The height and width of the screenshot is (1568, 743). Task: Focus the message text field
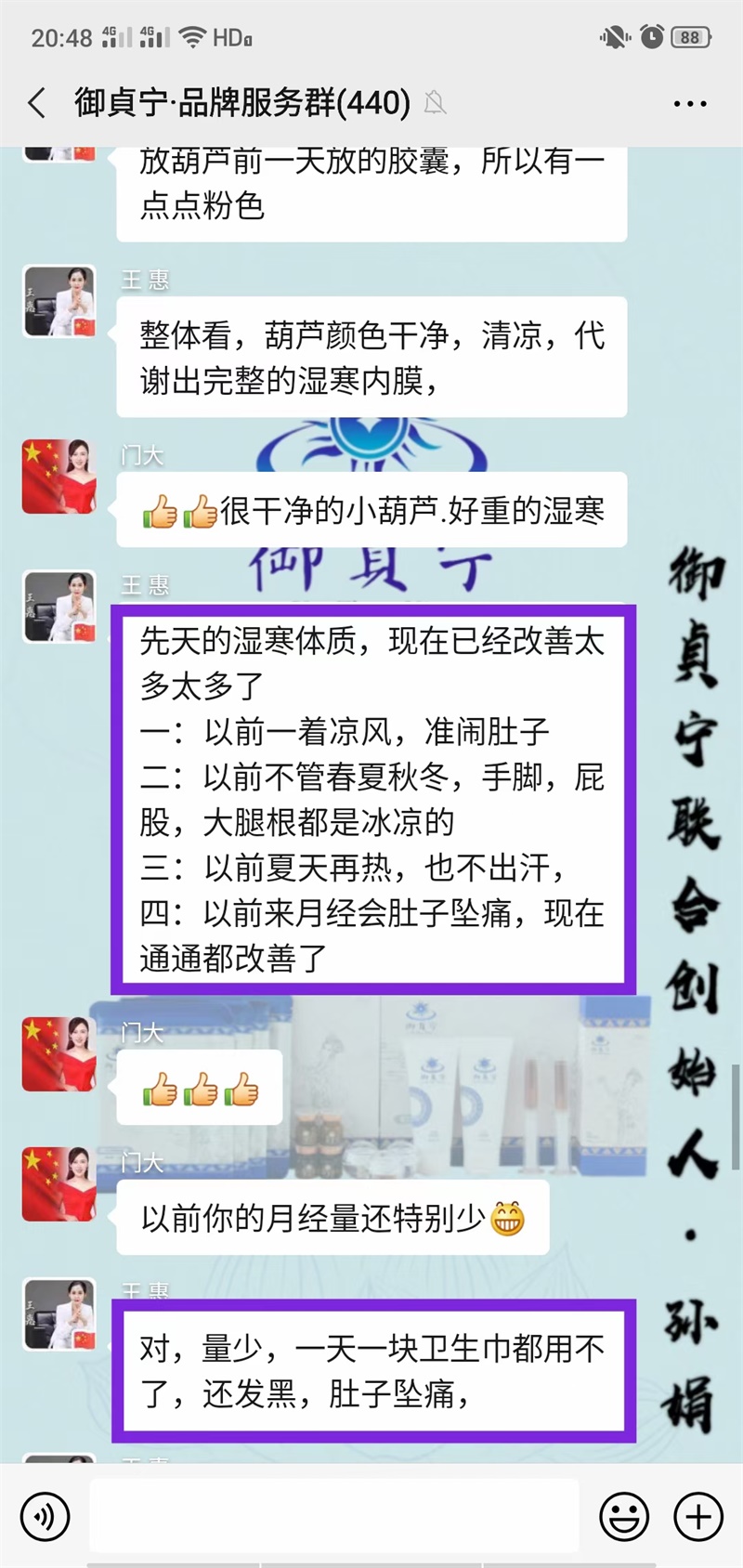(x=334, y=1516)
